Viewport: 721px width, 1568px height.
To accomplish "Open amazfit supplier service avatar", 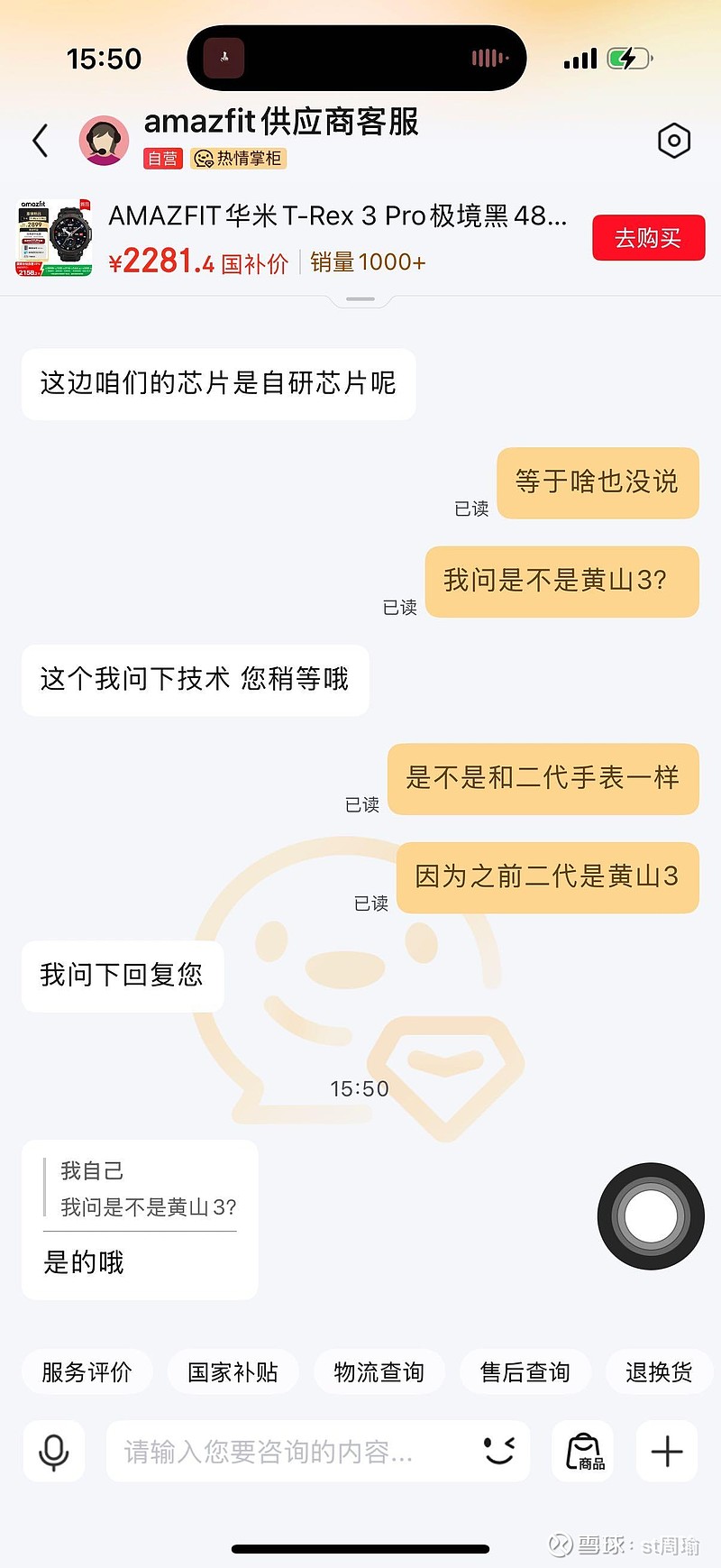I will coord(104,141).
